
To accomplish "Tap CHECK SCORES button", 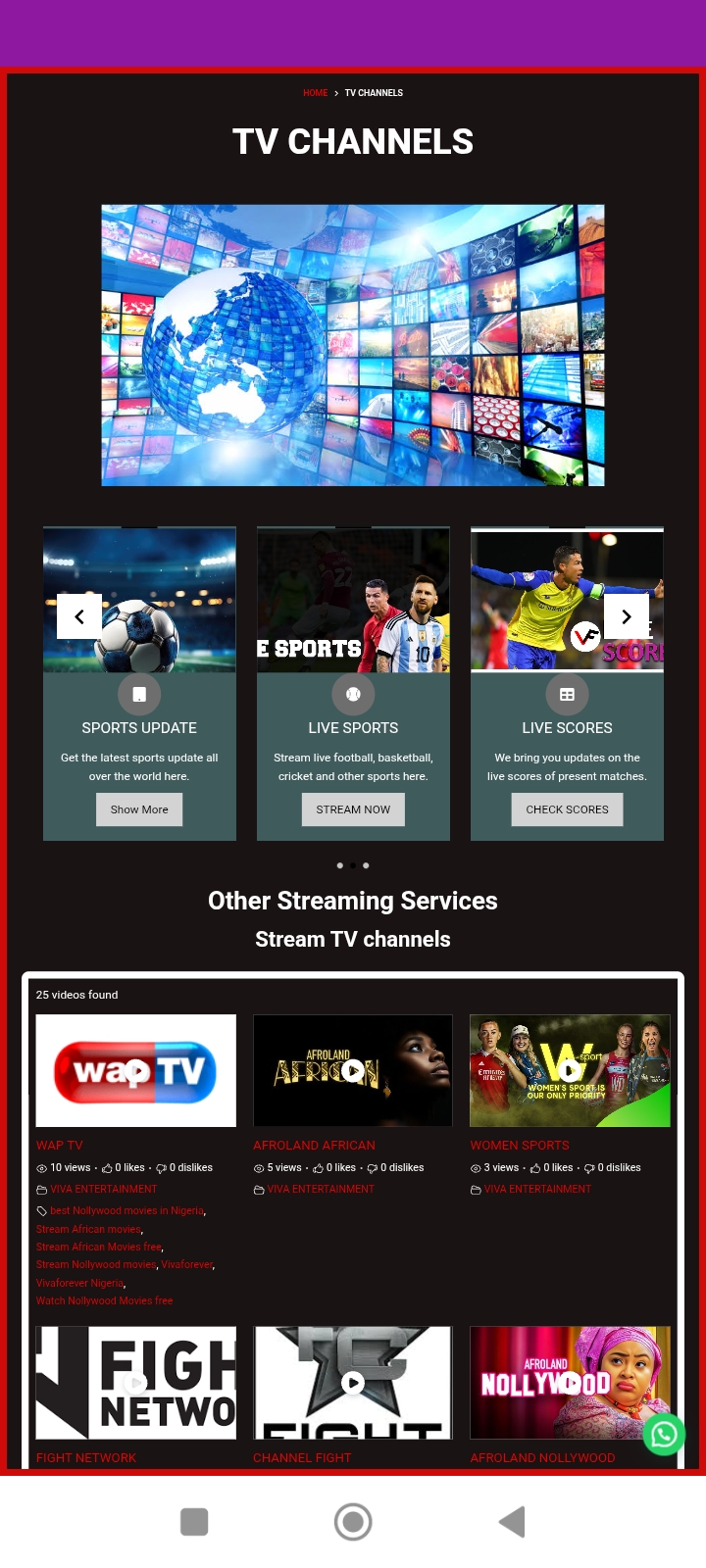I will point(567,809).
